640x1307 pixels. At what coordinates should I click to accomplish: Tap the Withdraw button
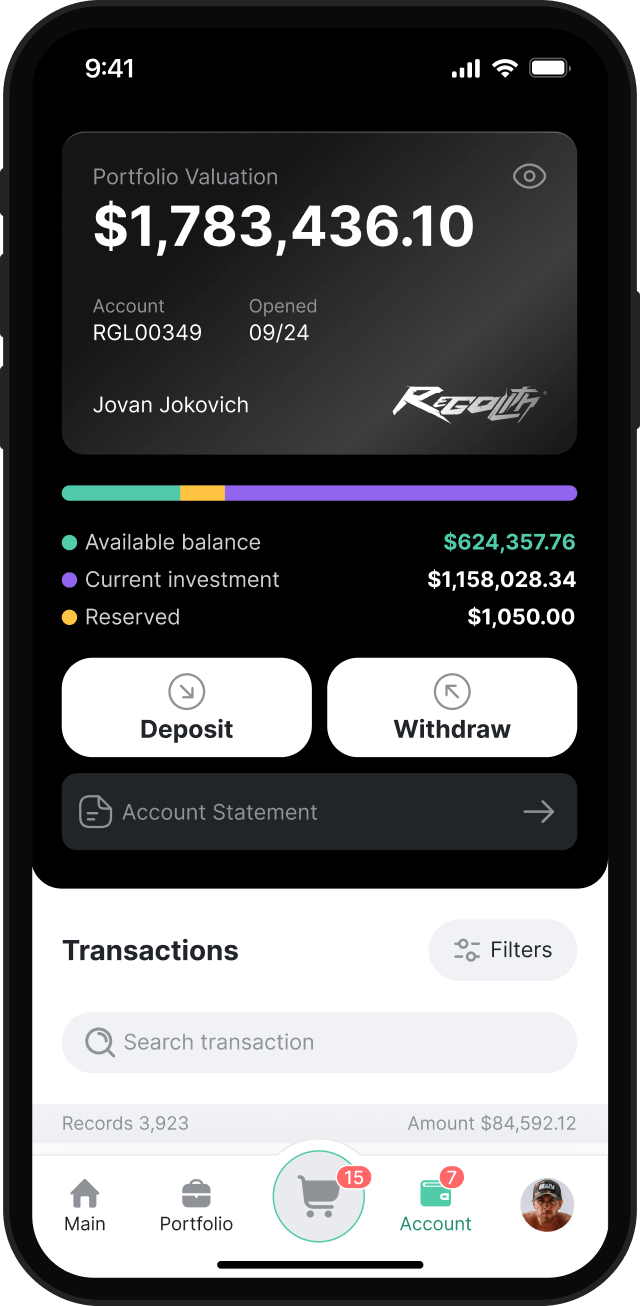click(452, 707)
